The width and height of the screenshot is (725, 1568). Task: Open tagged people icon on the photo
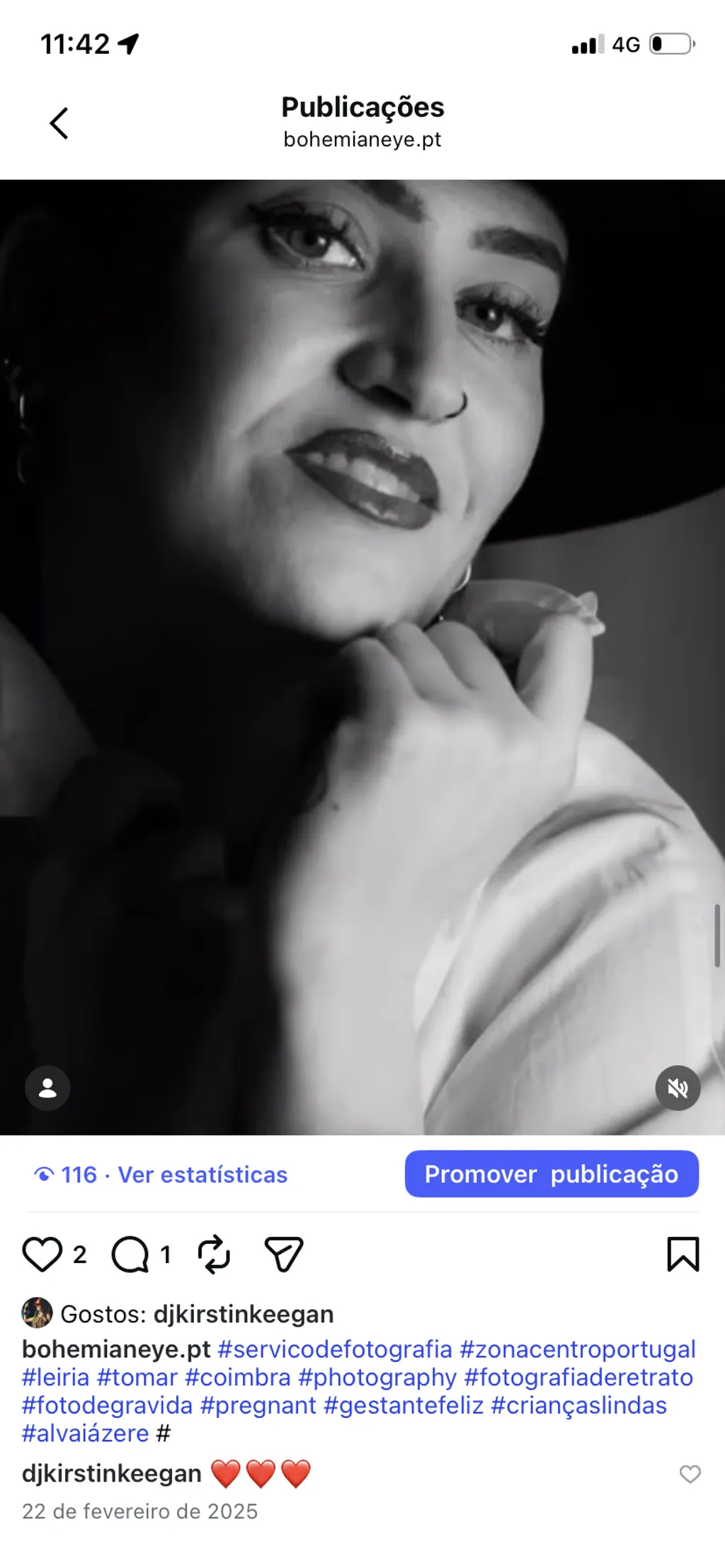[x=47, y=1088]
